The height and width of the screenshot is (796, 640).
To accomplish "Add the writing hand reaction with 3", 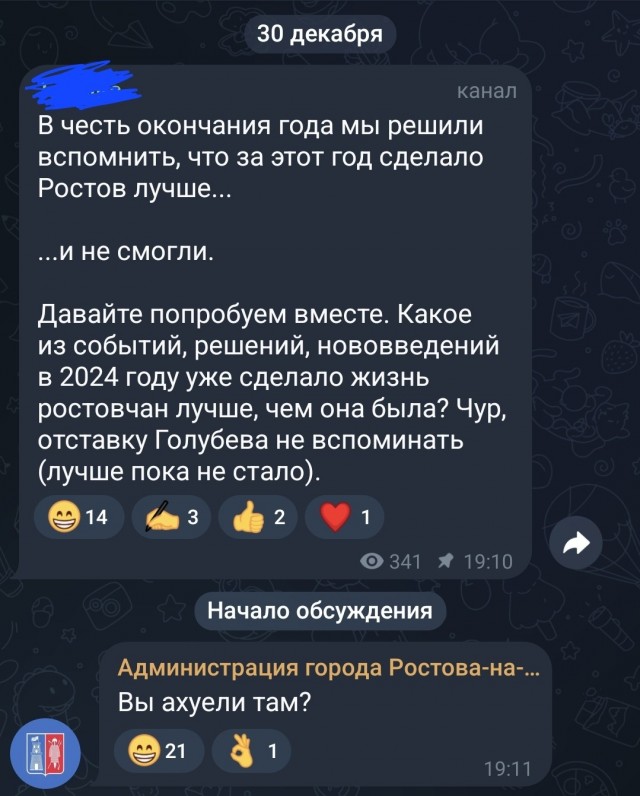I will (x=170, y=517).
